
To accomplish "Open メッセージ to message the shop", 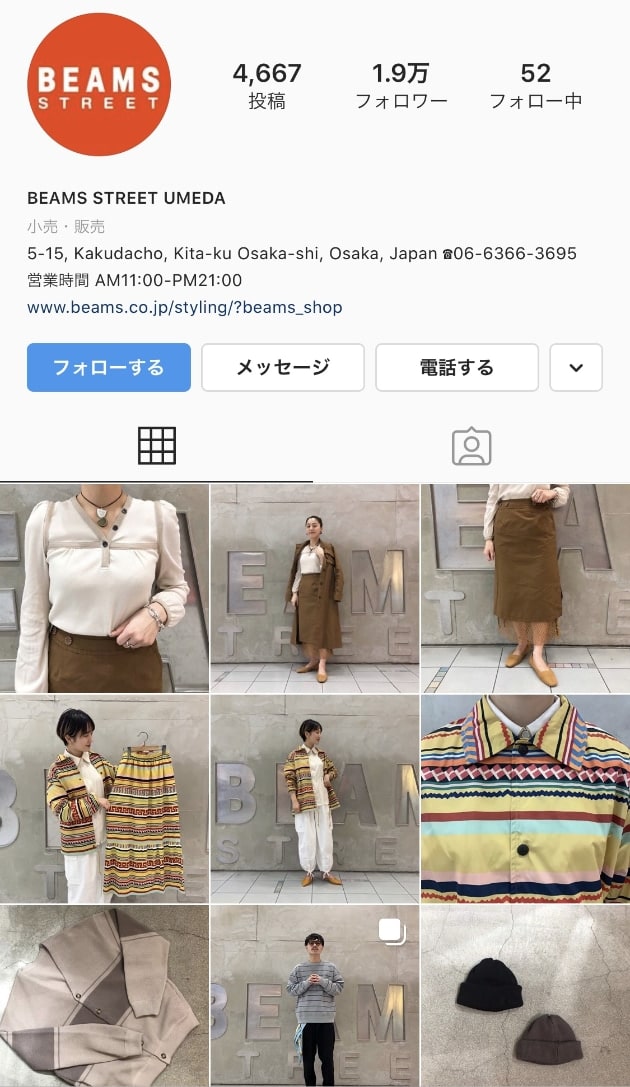I will pyautogui.click(x=282, y=367).
